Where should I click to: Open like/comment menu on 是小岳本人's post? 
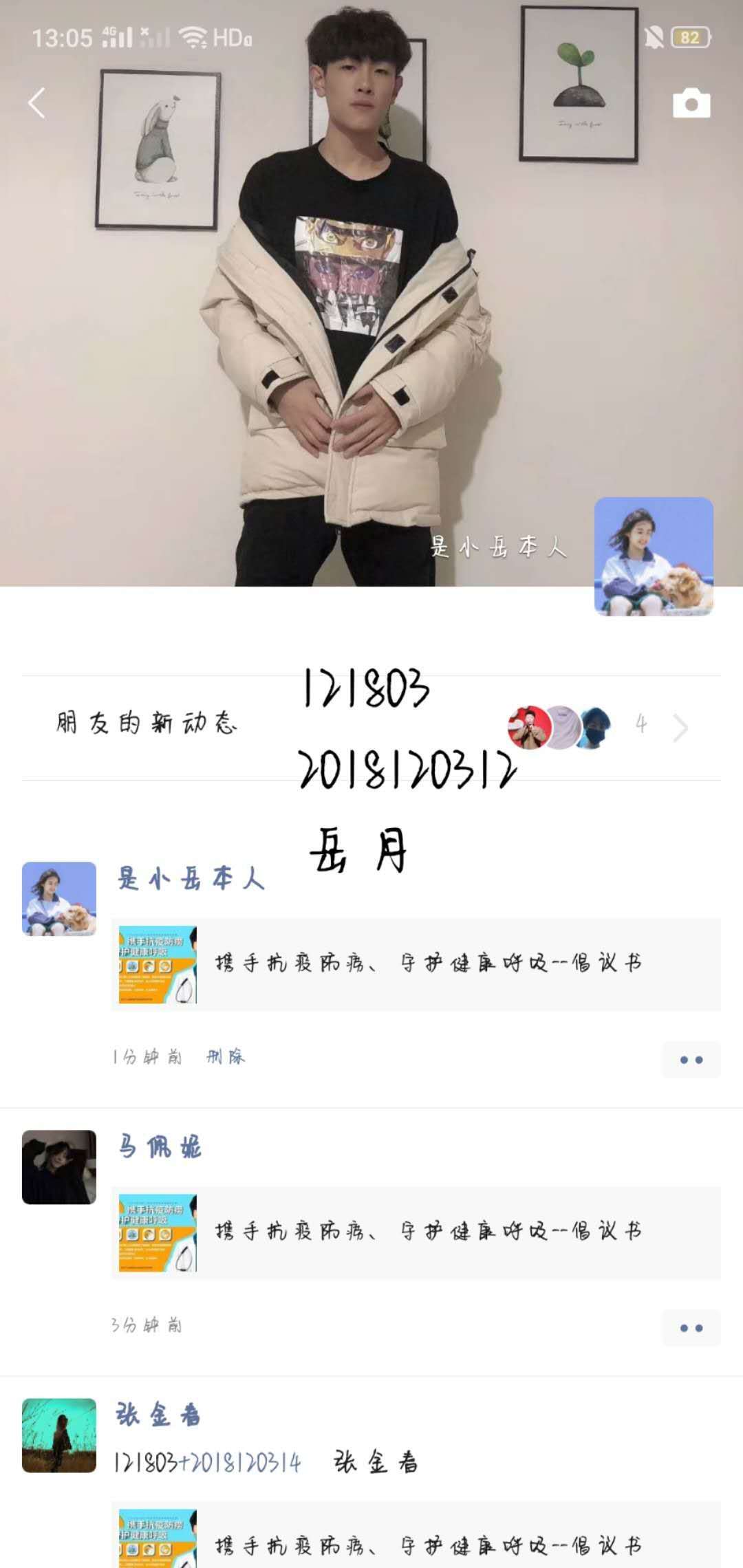pos(691,1059)
